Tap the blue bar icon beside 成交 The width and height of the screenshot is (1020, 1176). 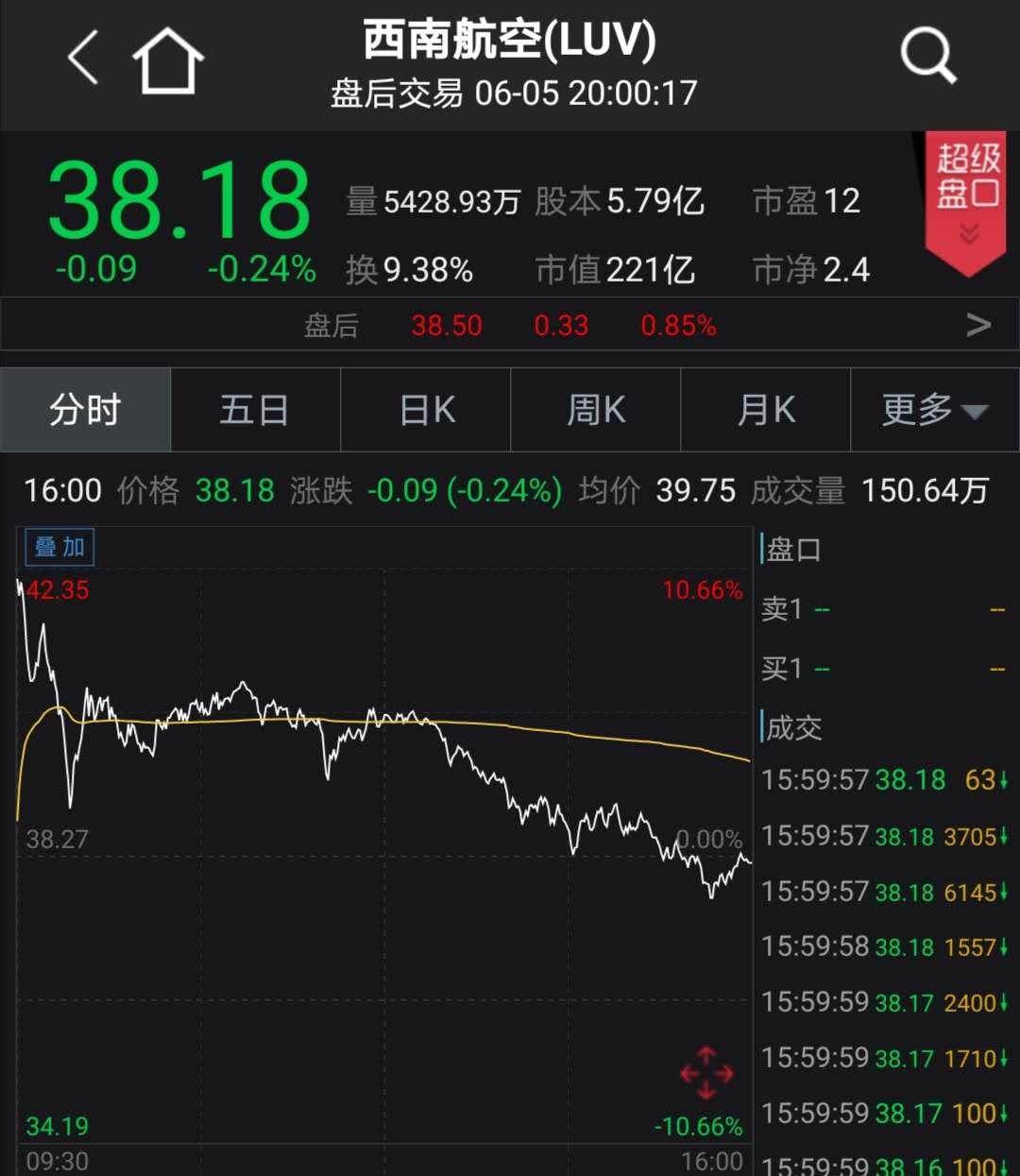(x=761, y=727)
